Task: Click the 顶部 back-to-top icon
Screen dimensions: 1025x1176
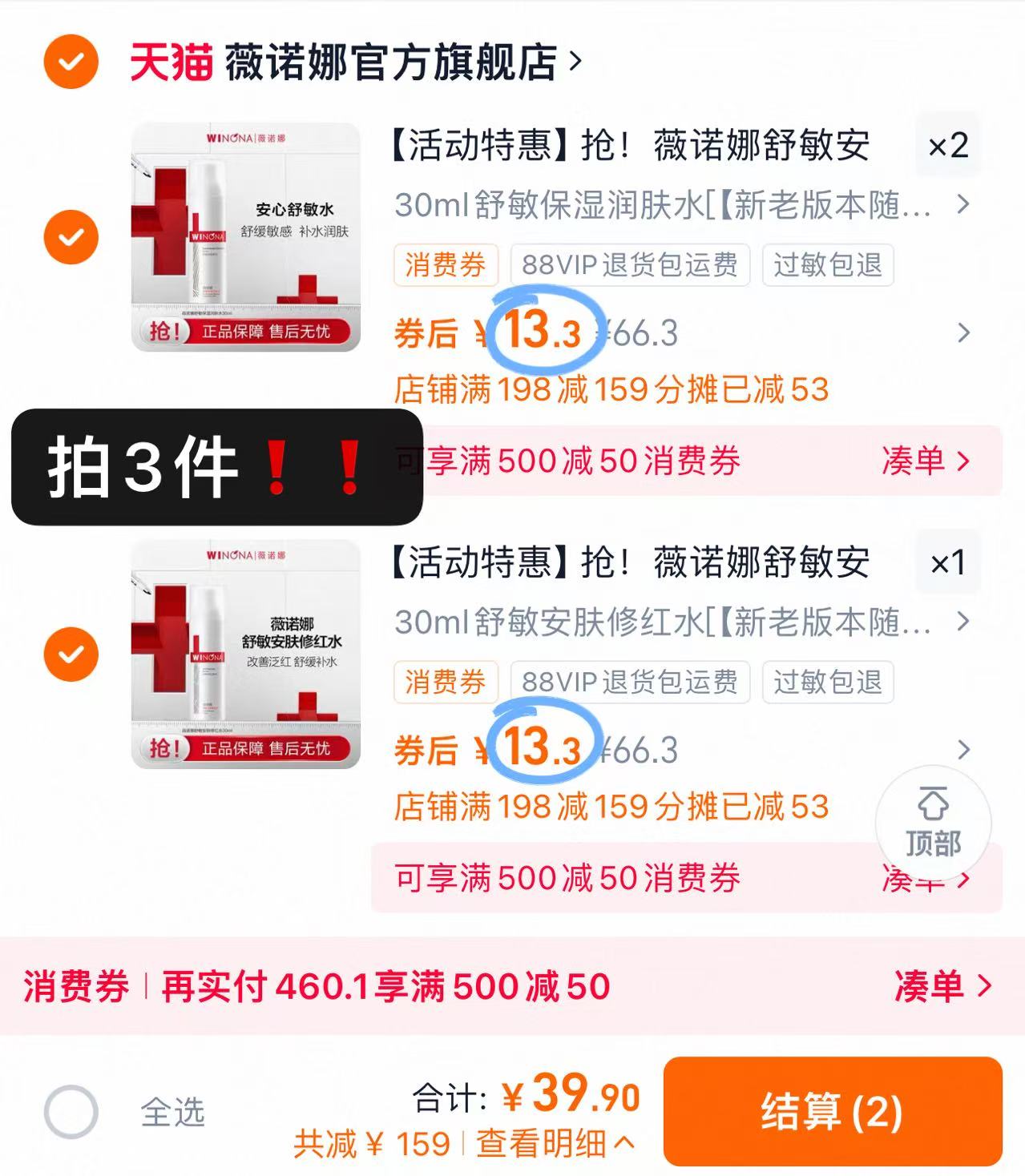Action: click(x=934, y=823)
